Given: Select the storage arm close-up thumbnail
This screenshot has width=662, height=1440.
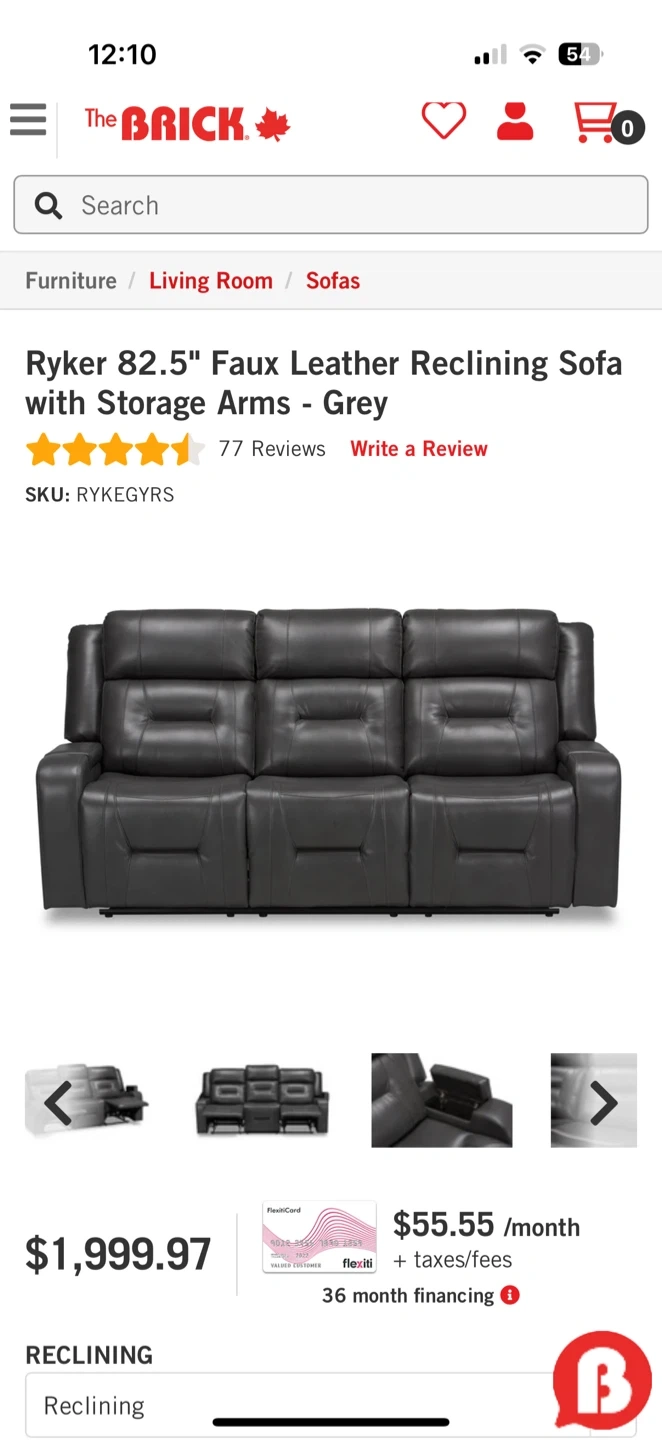Looking at the screenshot, I should [441, 1100].
